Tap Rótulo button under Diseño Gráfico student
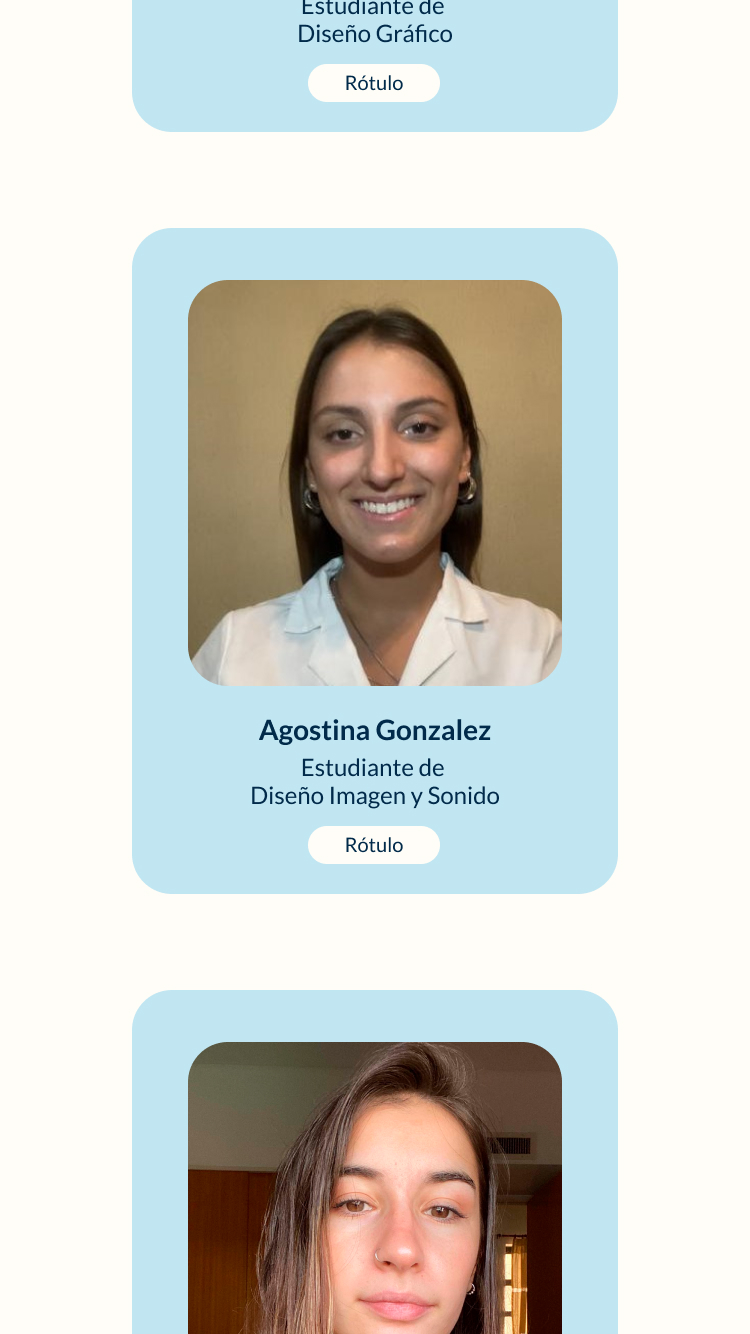This screenshot has width=750, height=1334. pyautogui.click(x=374, y=83)
